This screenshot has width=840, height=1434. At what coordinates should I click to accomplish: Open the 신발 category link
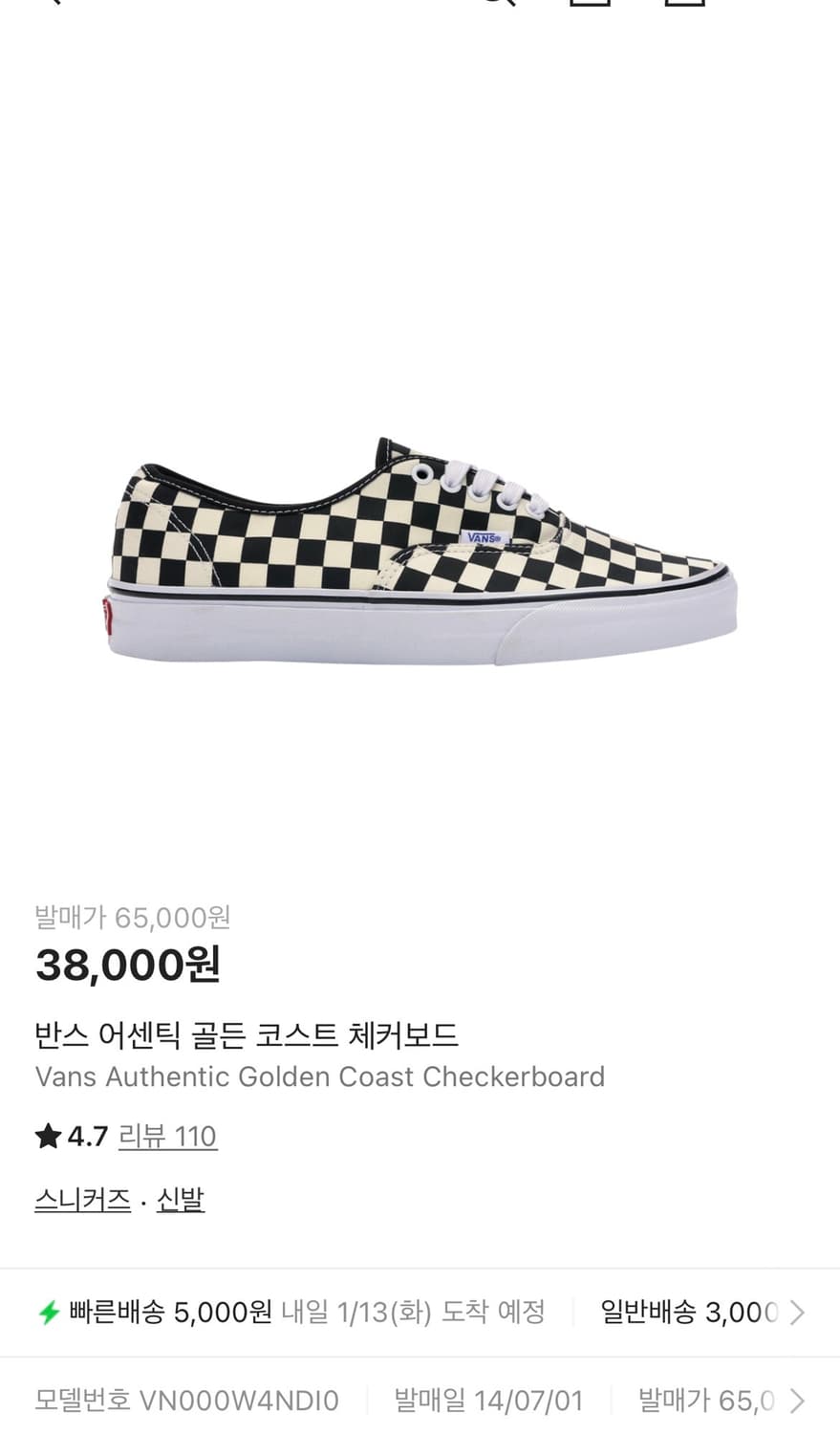pos(180,1198)
